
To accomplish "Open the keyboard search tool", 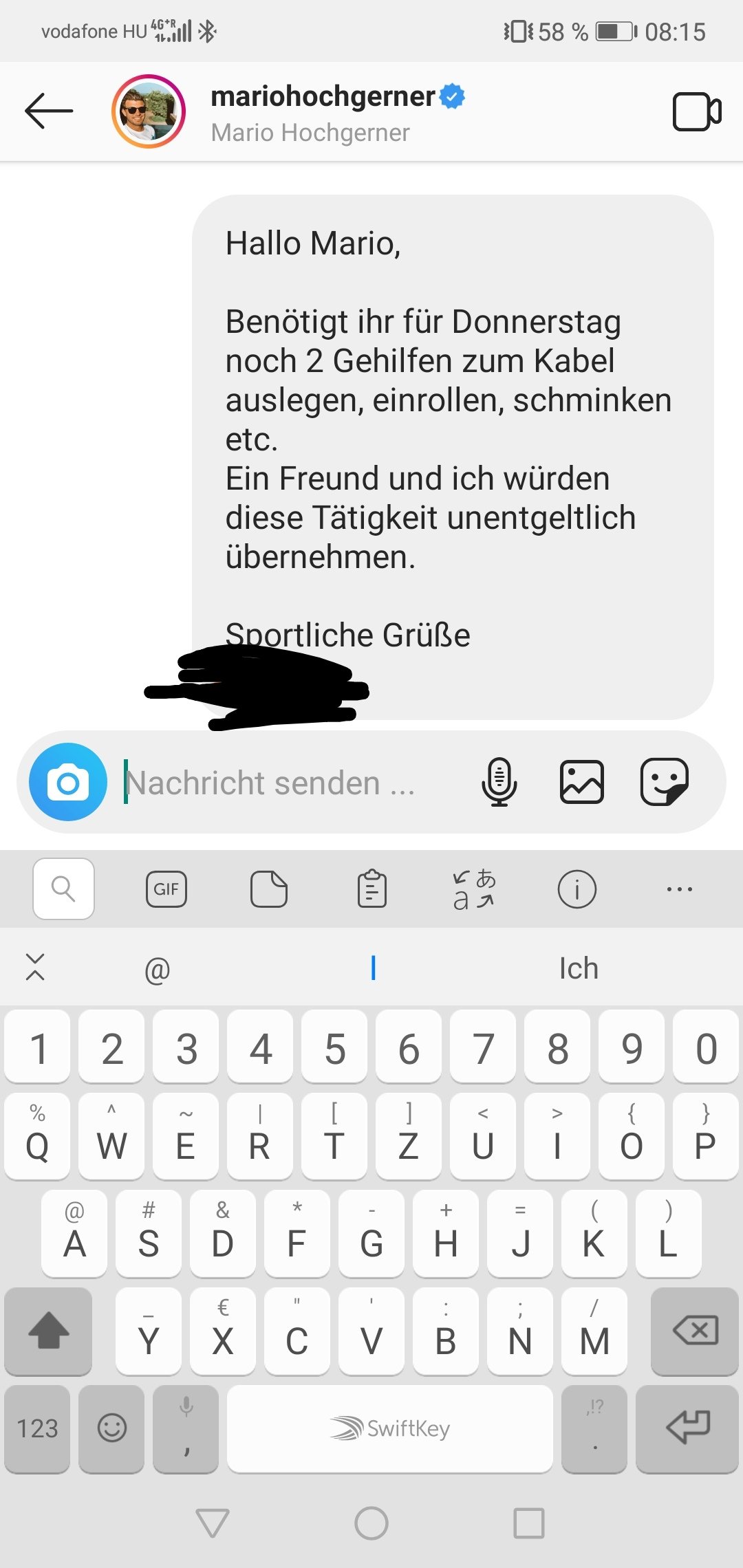I will click(63, 889).
